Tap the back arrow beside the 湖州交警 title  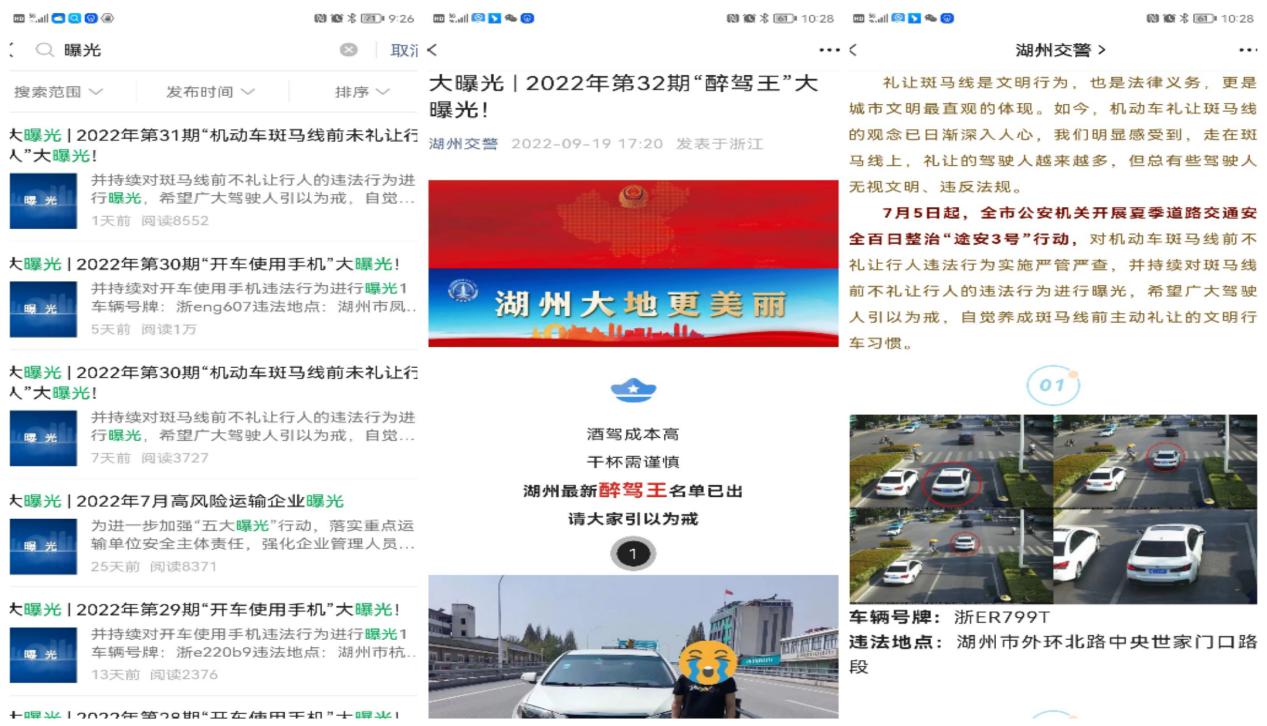853,50
